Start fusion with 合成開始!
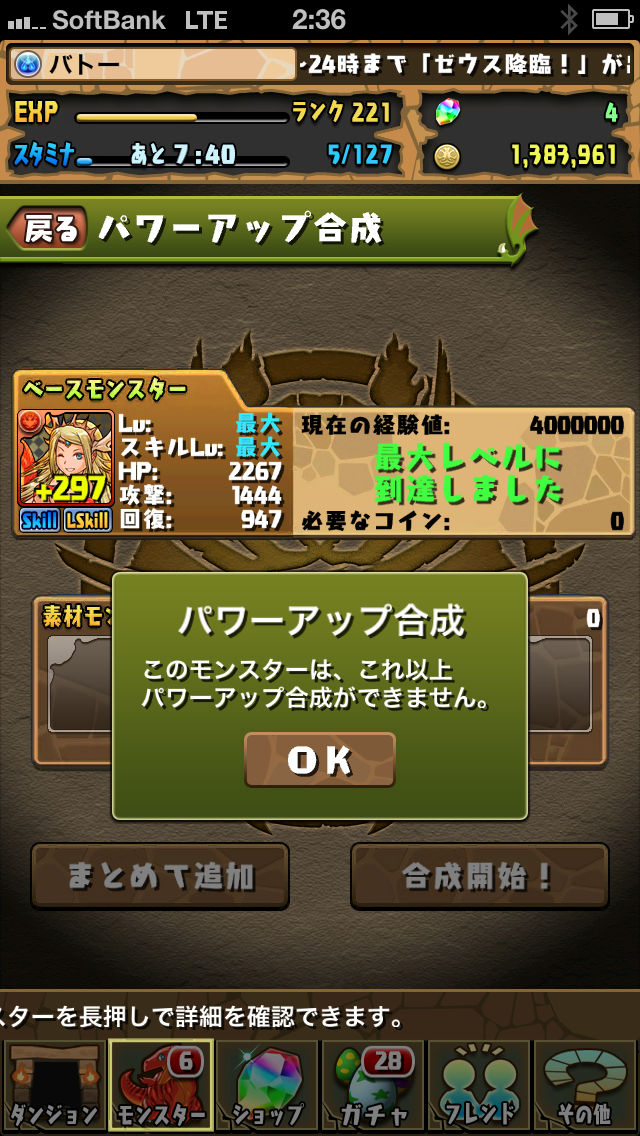Viewport: 640px width, 1136px height. [x=479, y=876]
